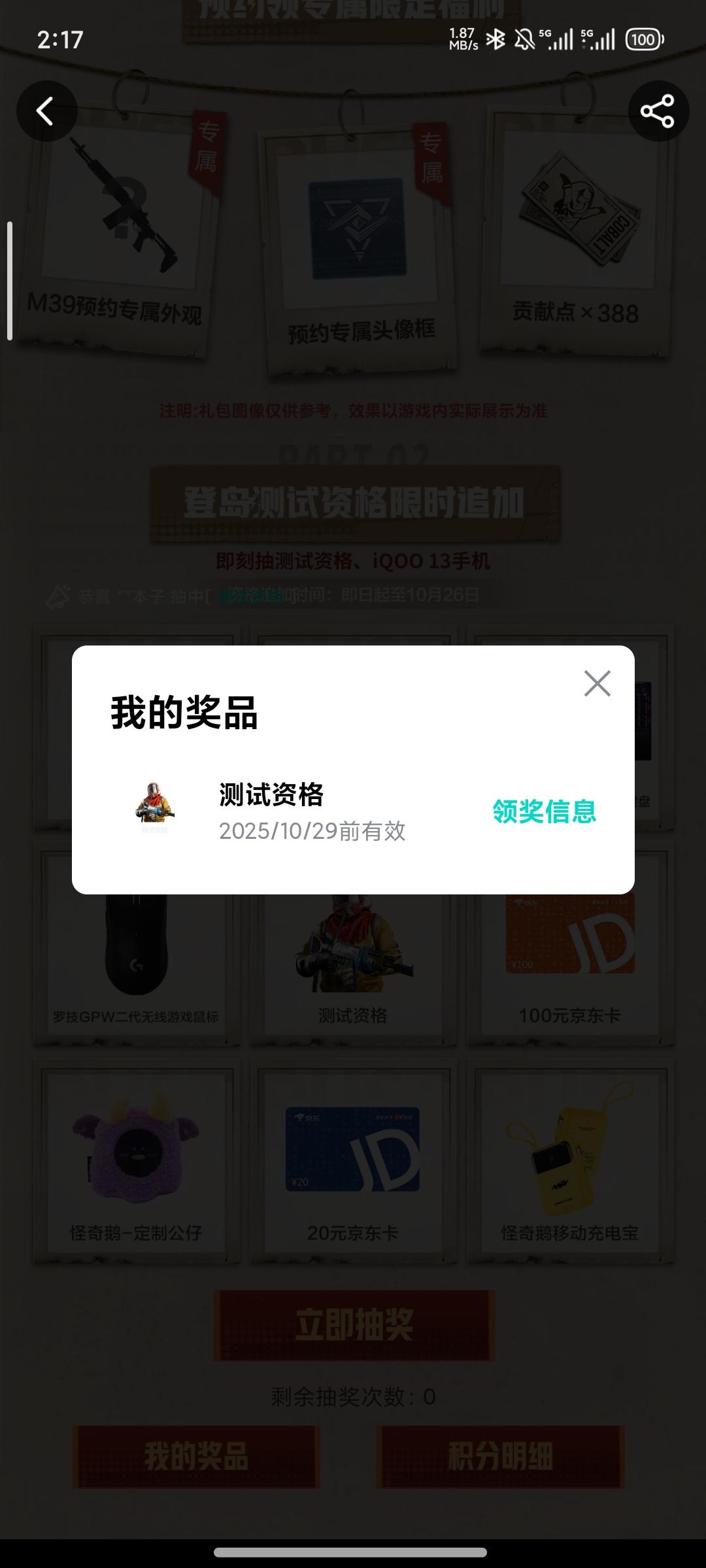Open the 领奖信息 link
The image size is (706, 1568).
[x=545, y=813]
